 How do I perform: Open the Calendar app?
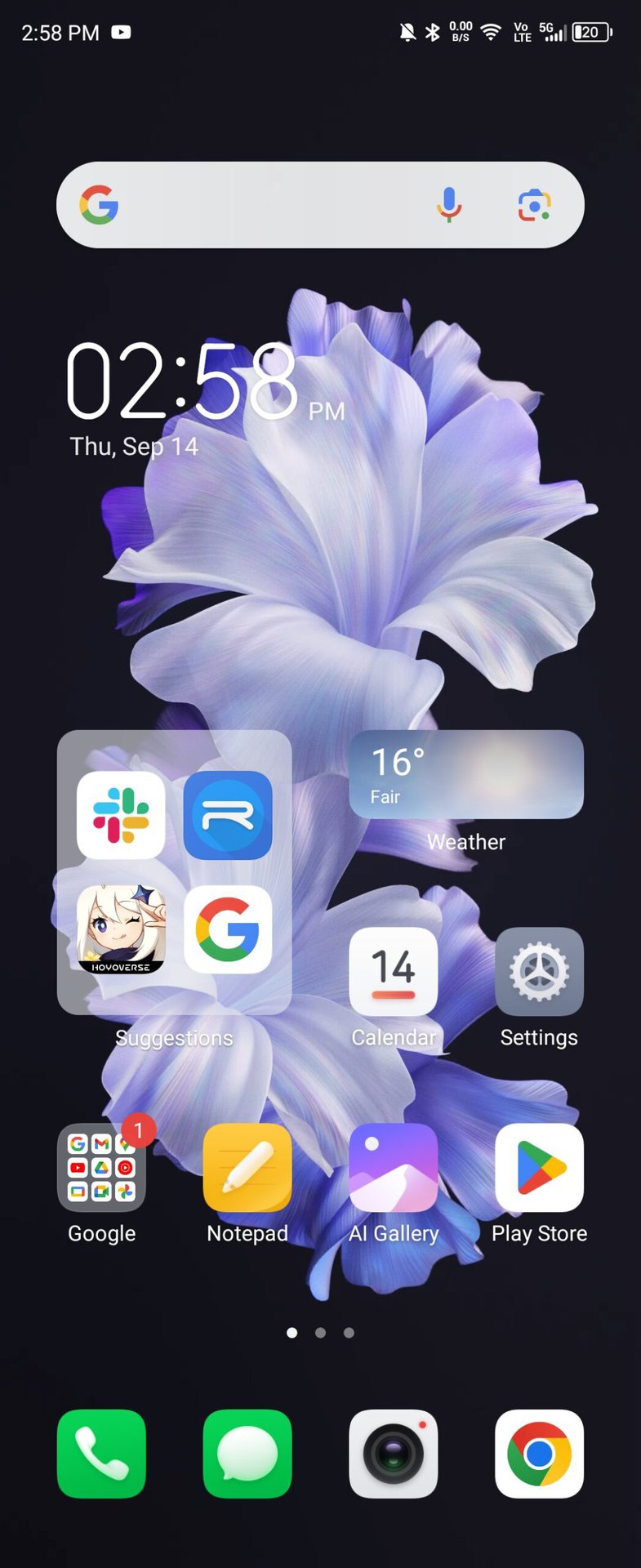point(394,971)
